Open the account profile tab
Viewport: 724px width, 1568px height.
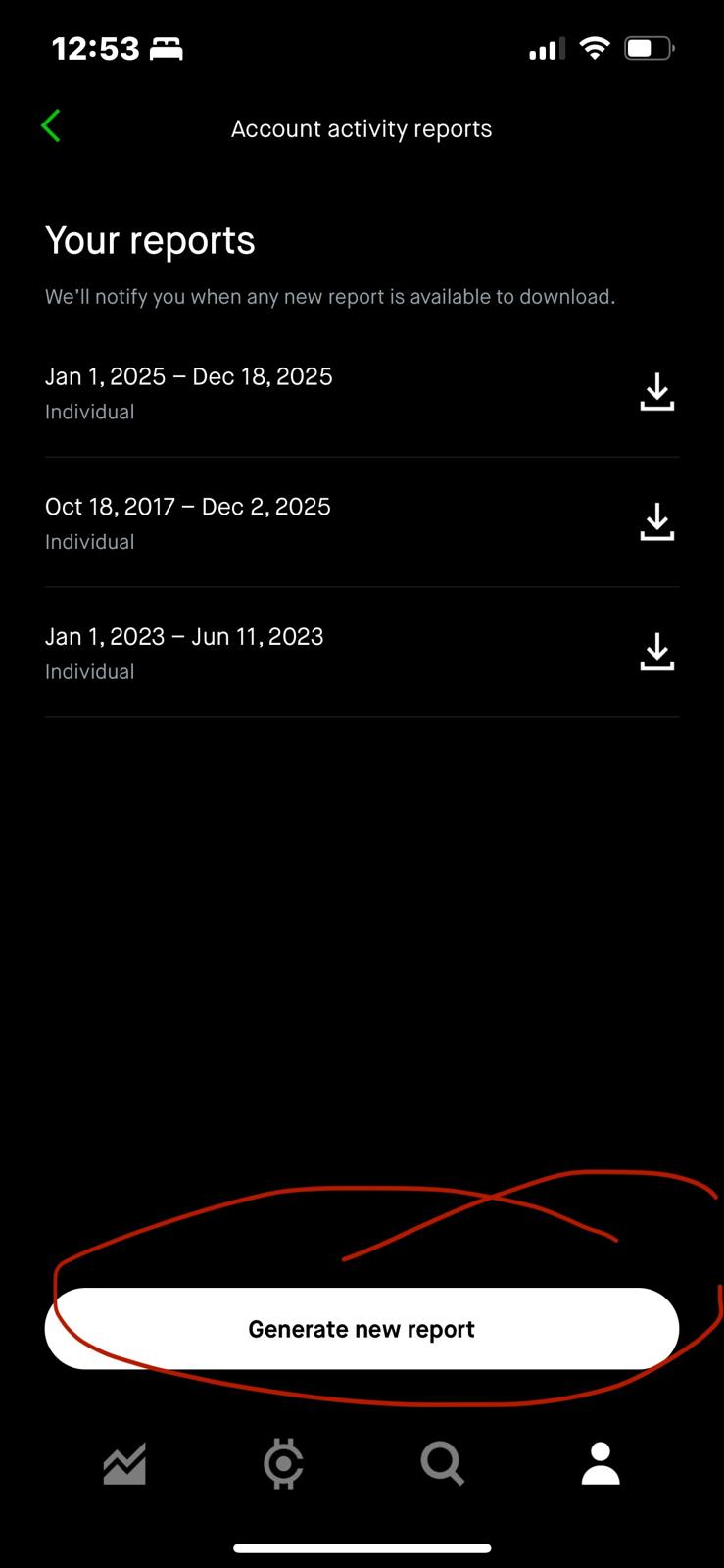pos(601,1464)
